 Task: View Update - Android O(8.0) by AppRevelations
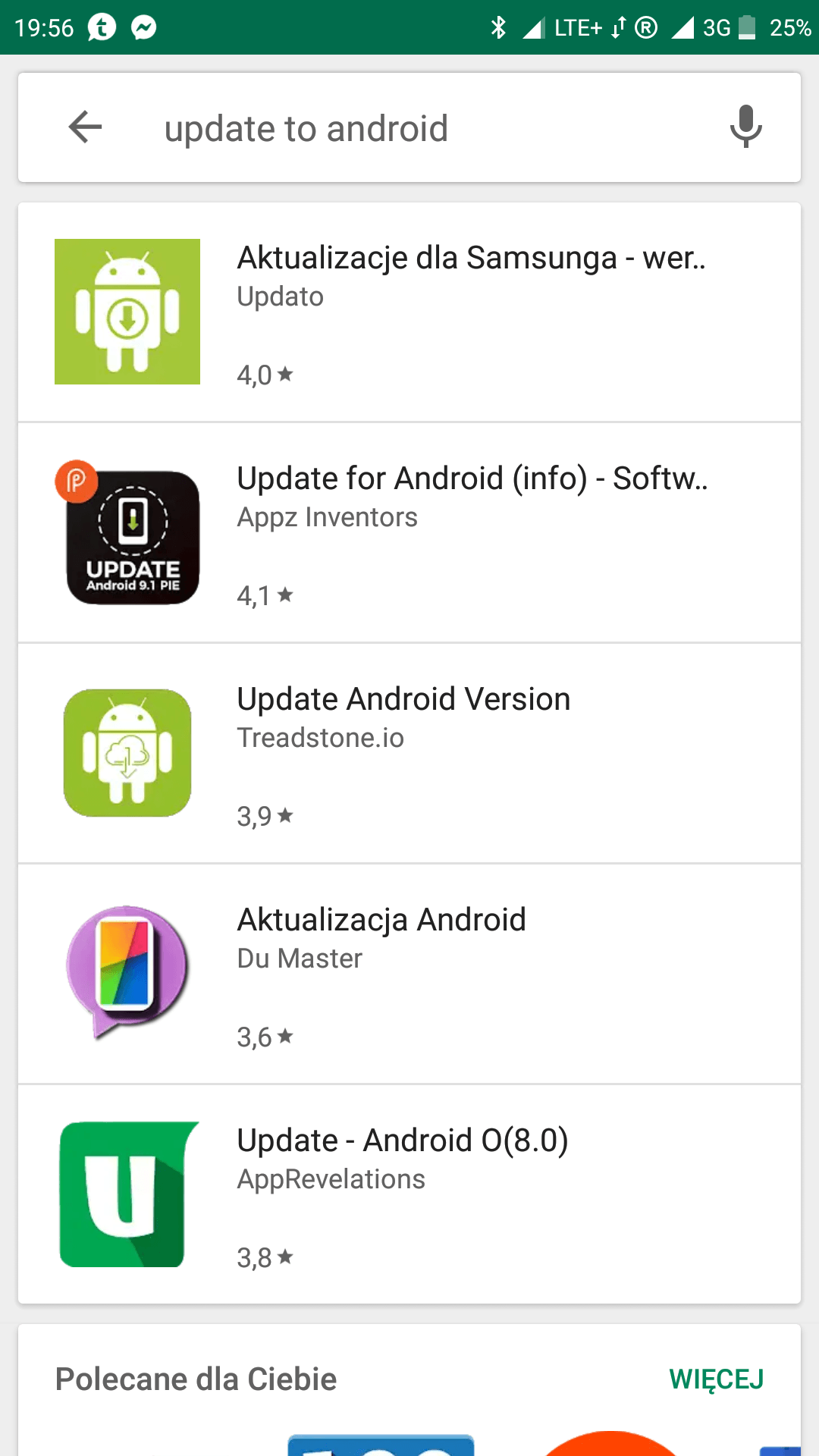tap(409, 1194)
